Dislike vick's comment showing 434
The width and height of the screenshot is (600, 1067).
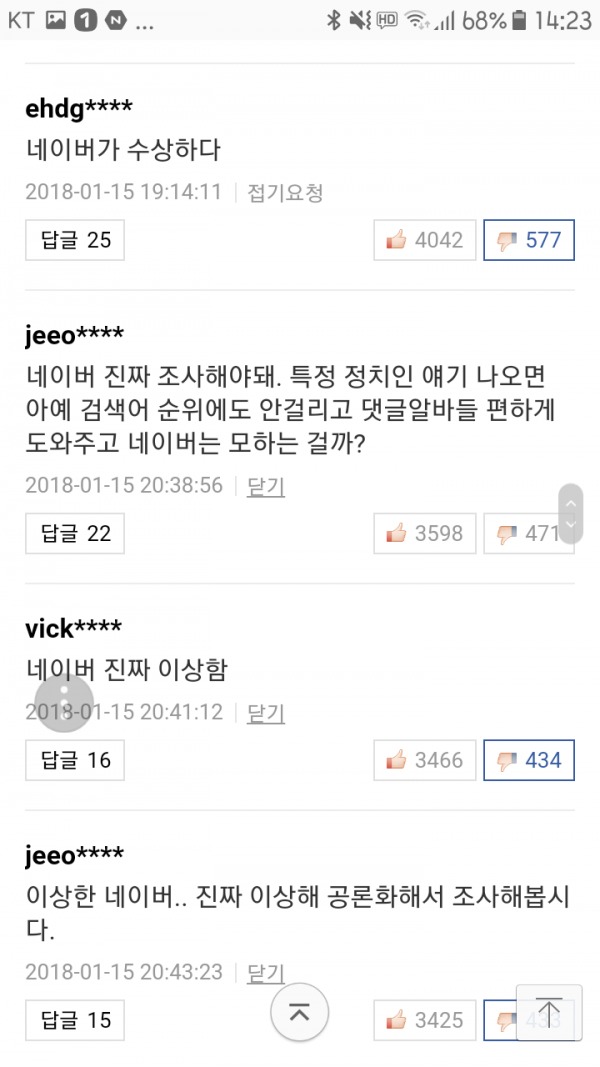click(x=529, y=760)
